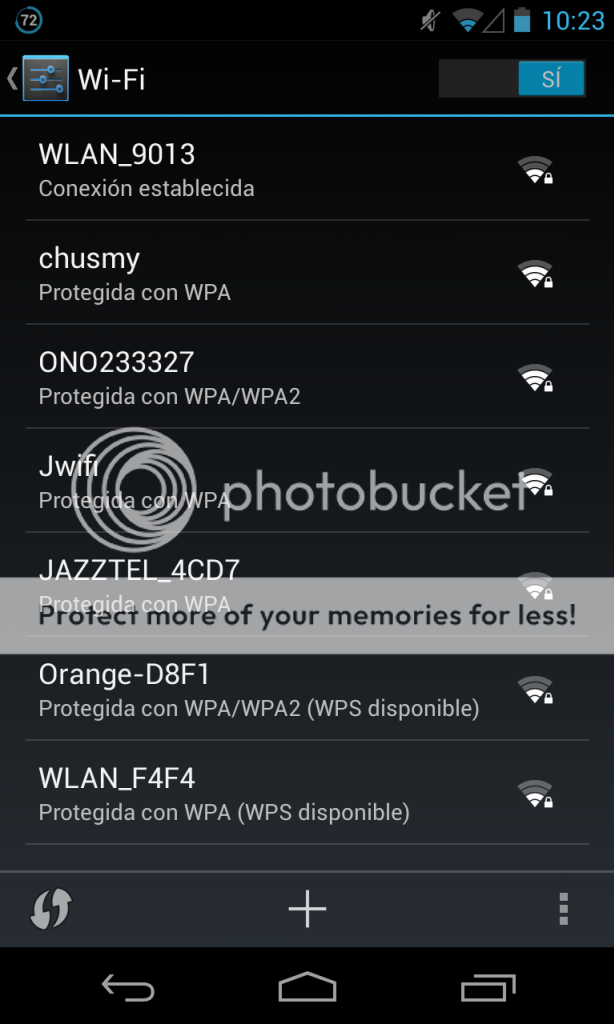The height and width of the screenshot is (1024, 614).
Task: Turn off the Wi-Fi switch
Action: click(x=511, y=79)
